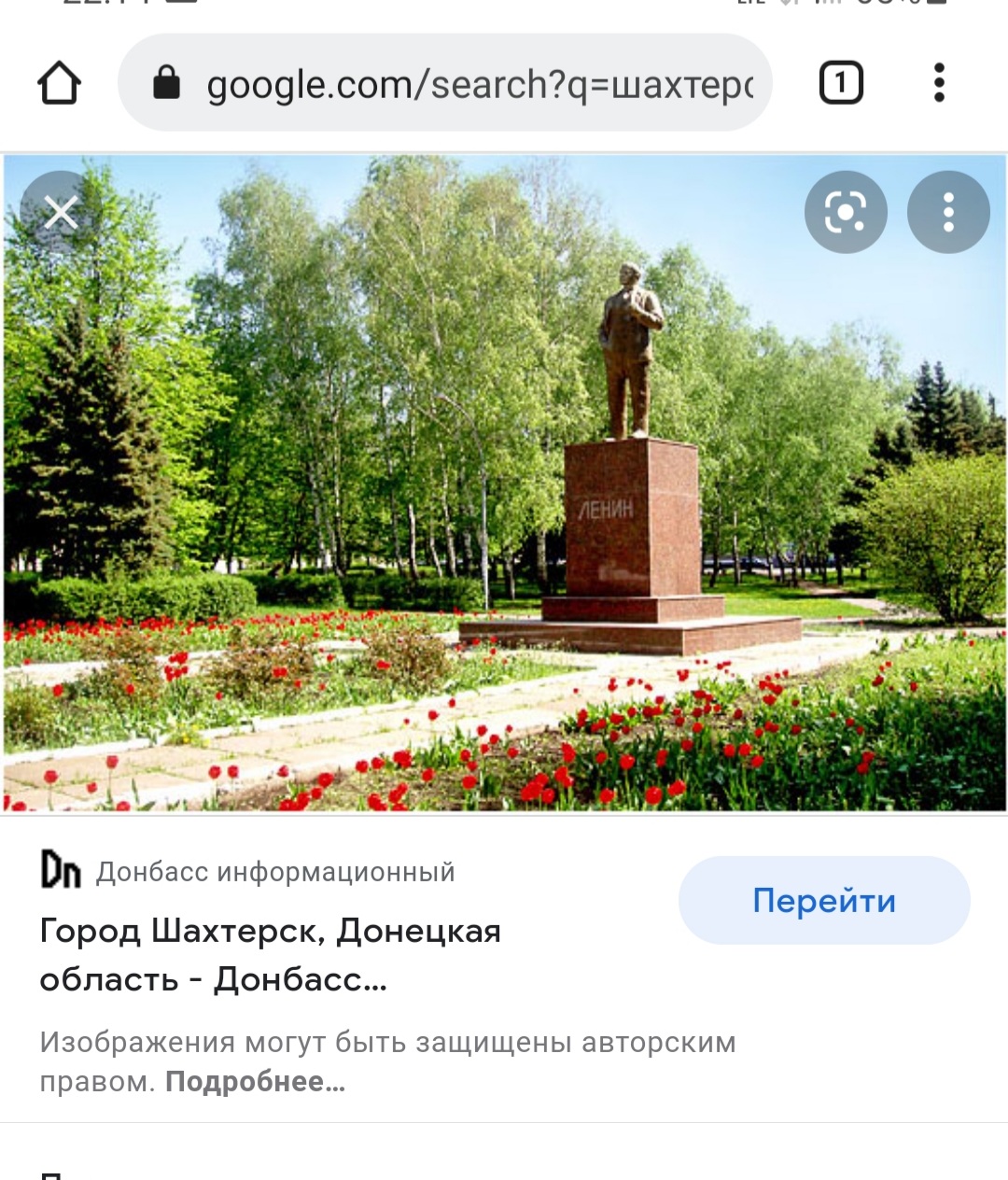Close the image preview
This screenshot has height=1180, width=1008.
click(61, 213)
